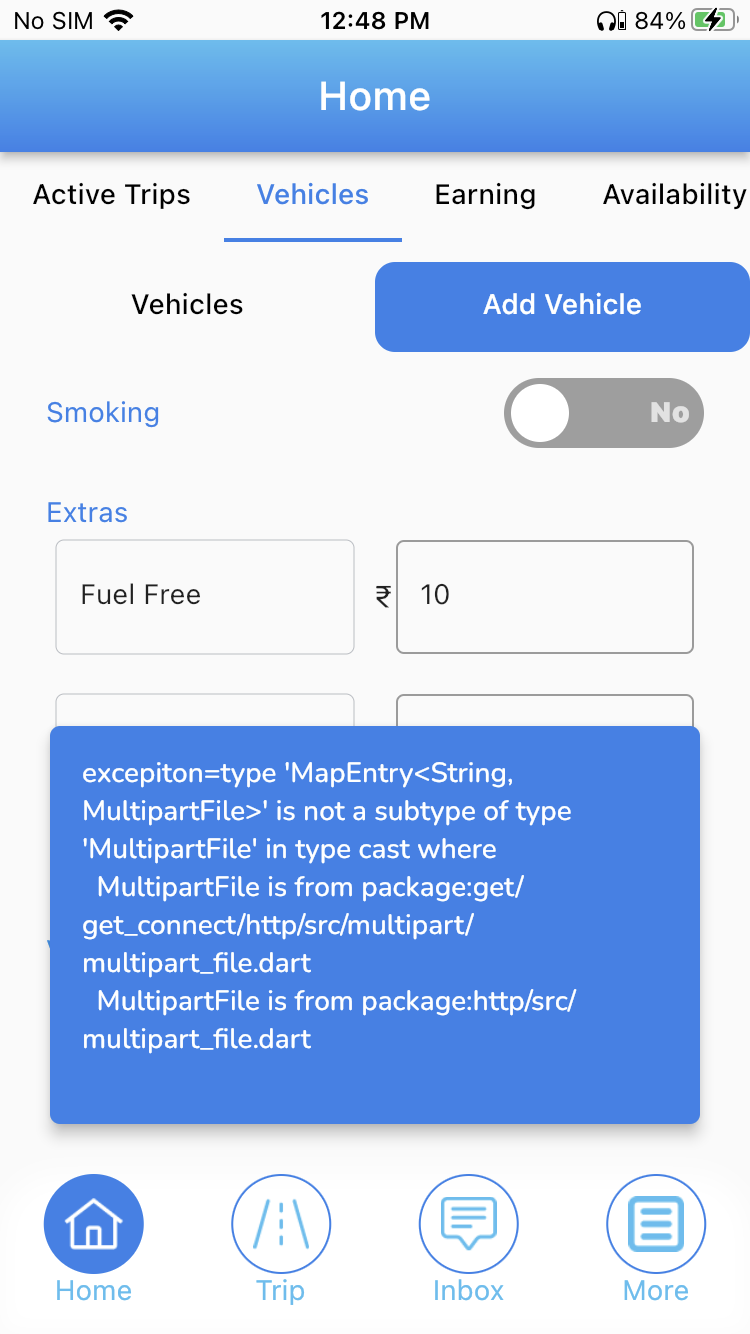Open the Inbox messages
This screenshot has width=750, height=1334.
click(468, 1240)
